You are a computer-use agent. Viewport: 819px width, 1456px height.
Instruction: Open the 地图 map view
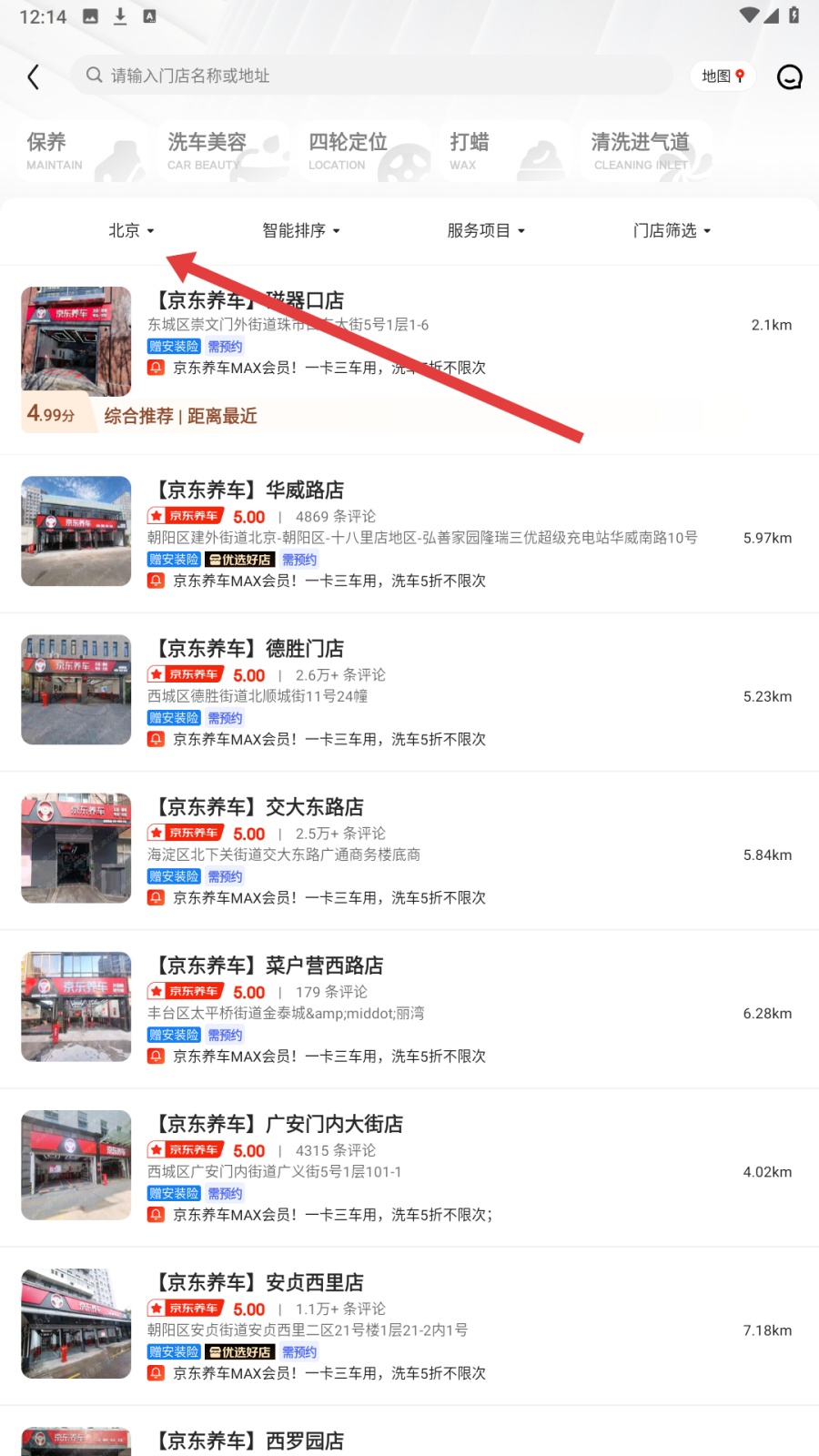[723, 76]
